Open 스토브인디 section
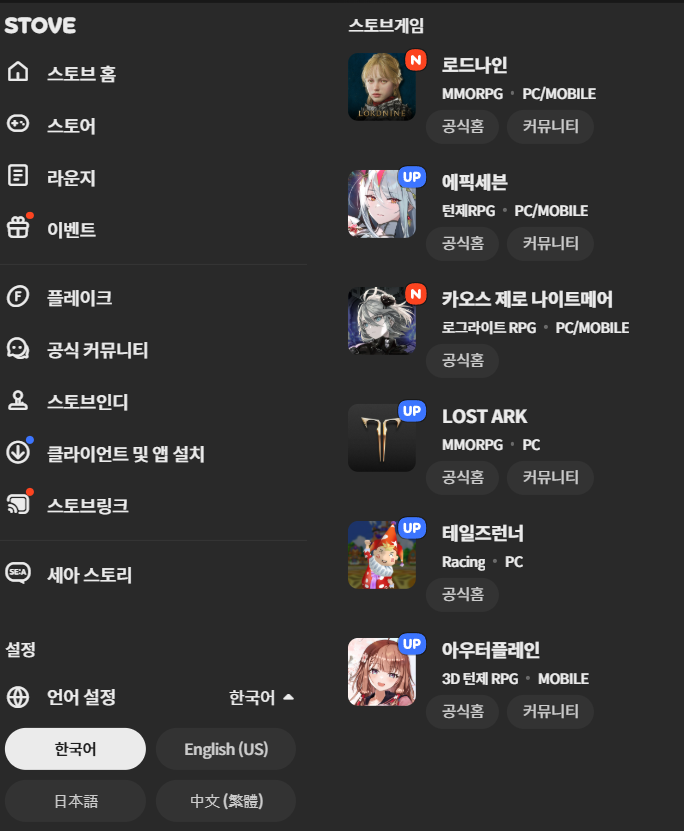 coord(86,402)
